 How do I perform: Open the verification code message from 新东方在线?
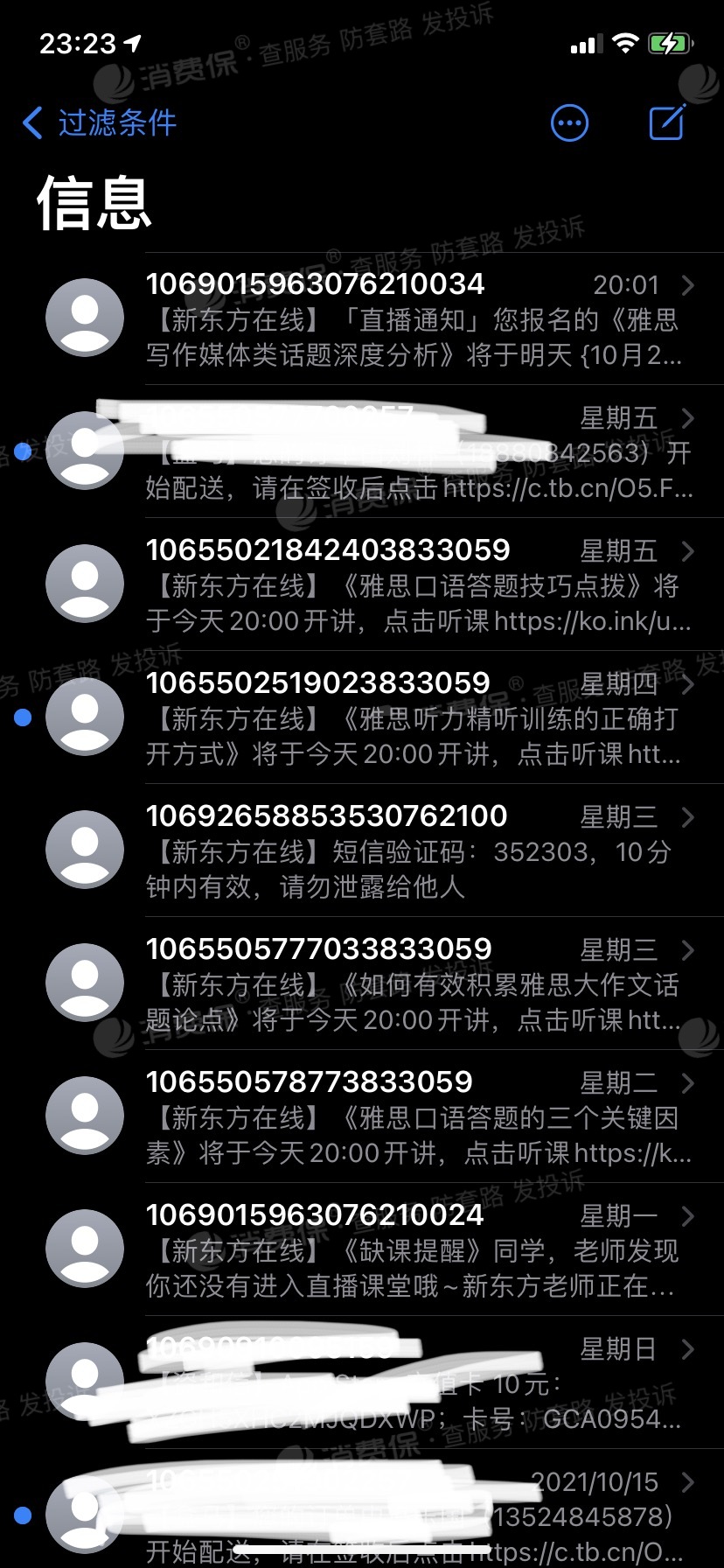[x=393, y=849]
